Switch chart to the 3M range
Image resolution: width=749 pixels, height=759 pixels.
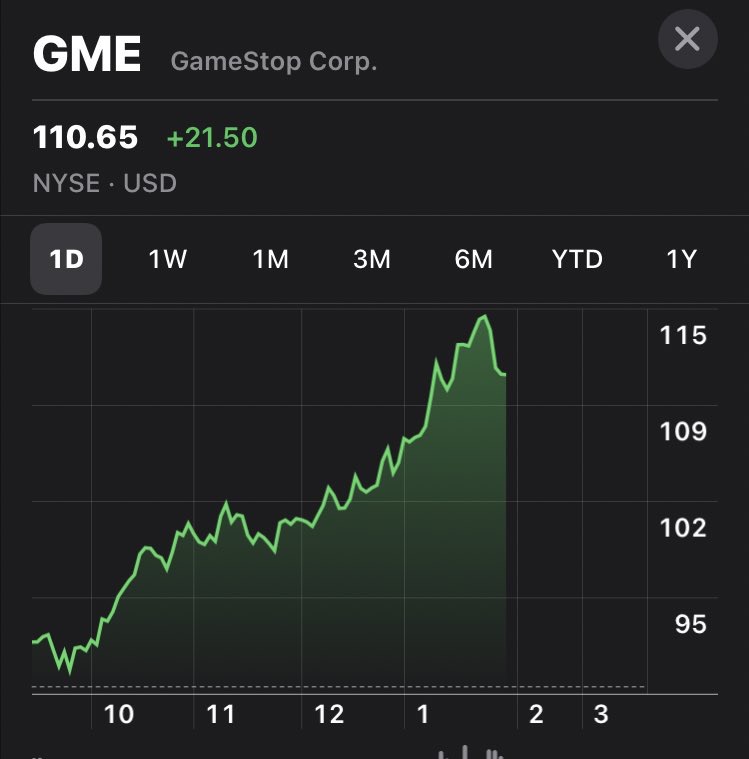click(x=372, y=259)
